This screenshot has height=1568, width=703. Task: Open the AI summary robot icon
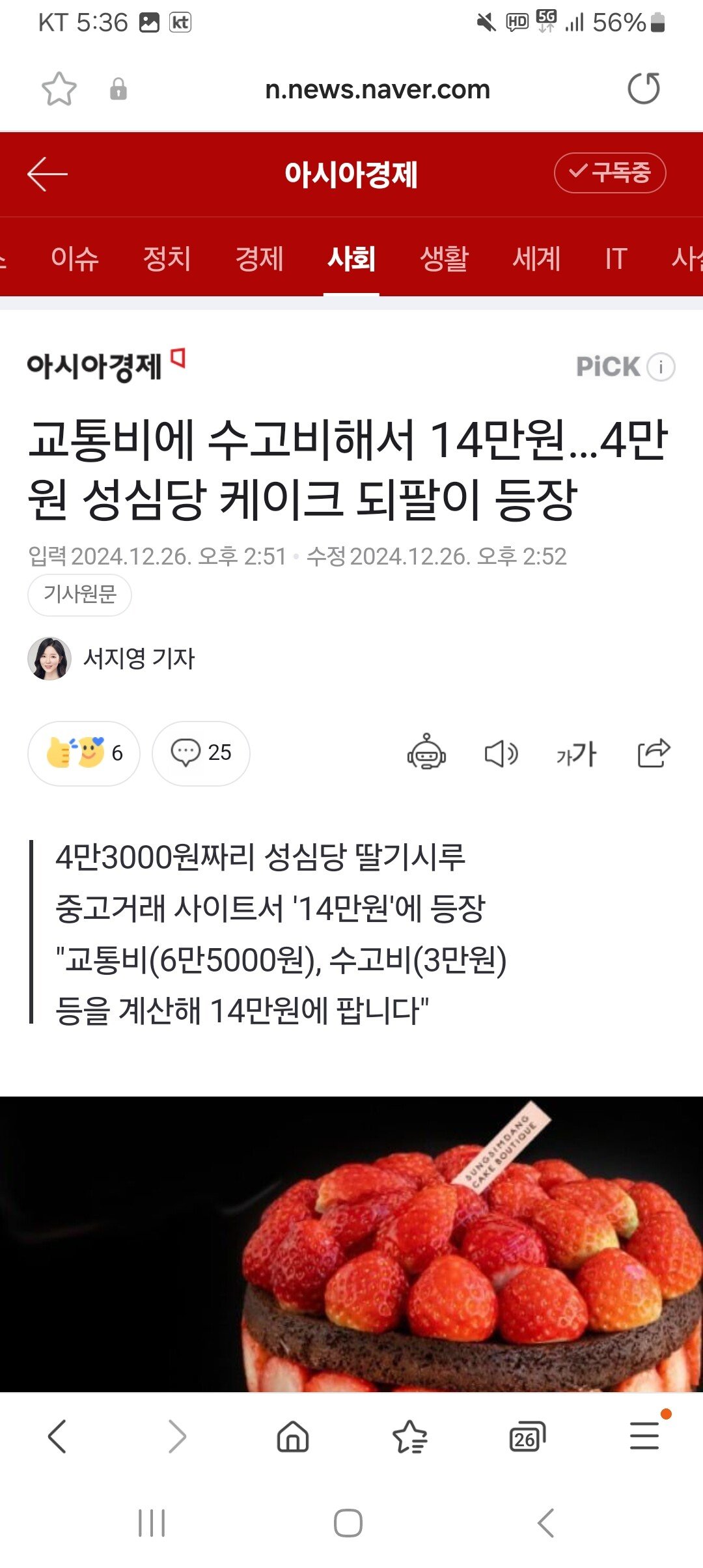point(426,753)
